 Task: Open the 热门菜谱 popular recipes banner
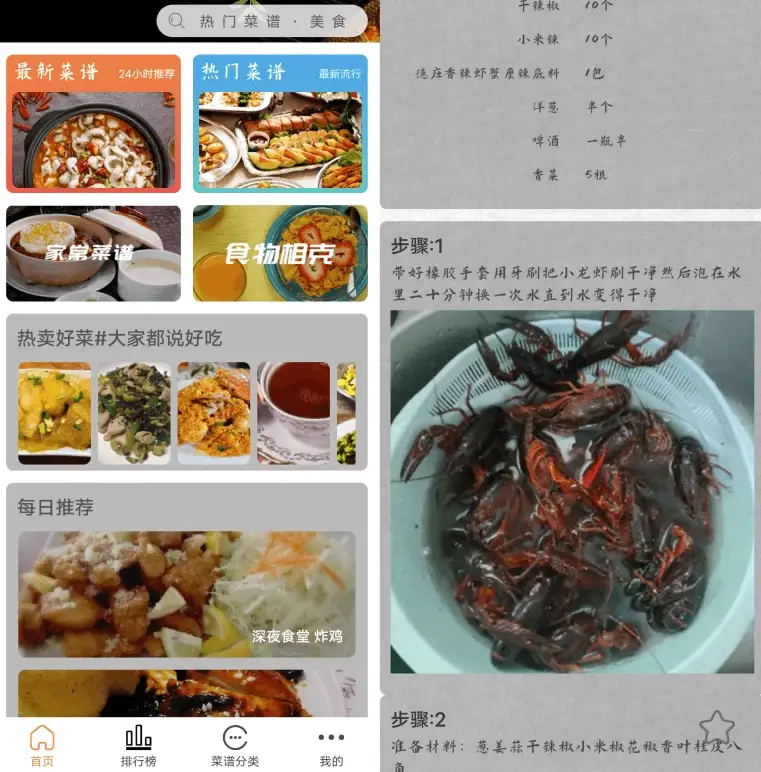click(279, 123)
